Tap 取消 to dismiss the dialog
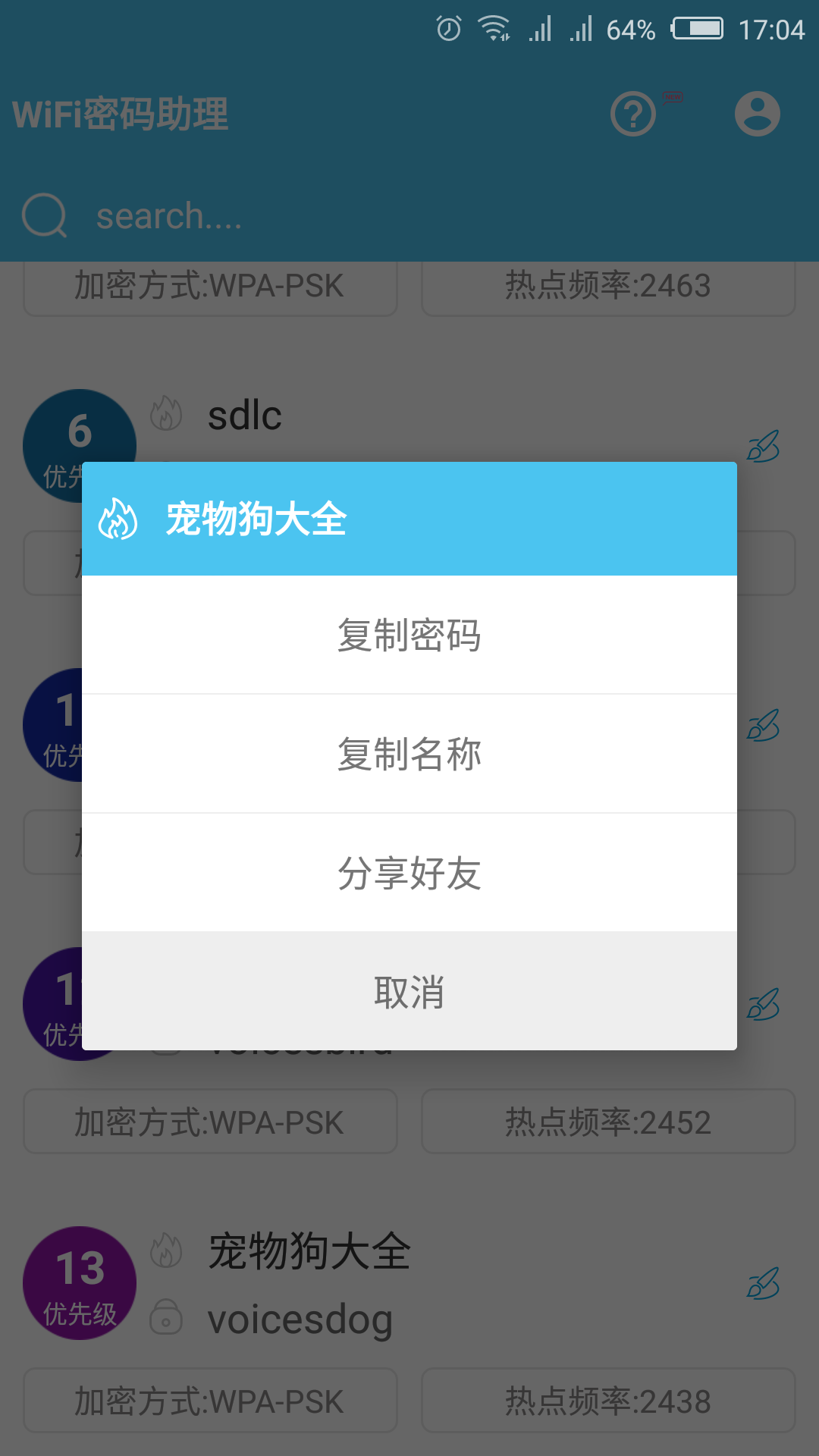The width and height of the screenshot is (819, 1456). pos(409,990)
